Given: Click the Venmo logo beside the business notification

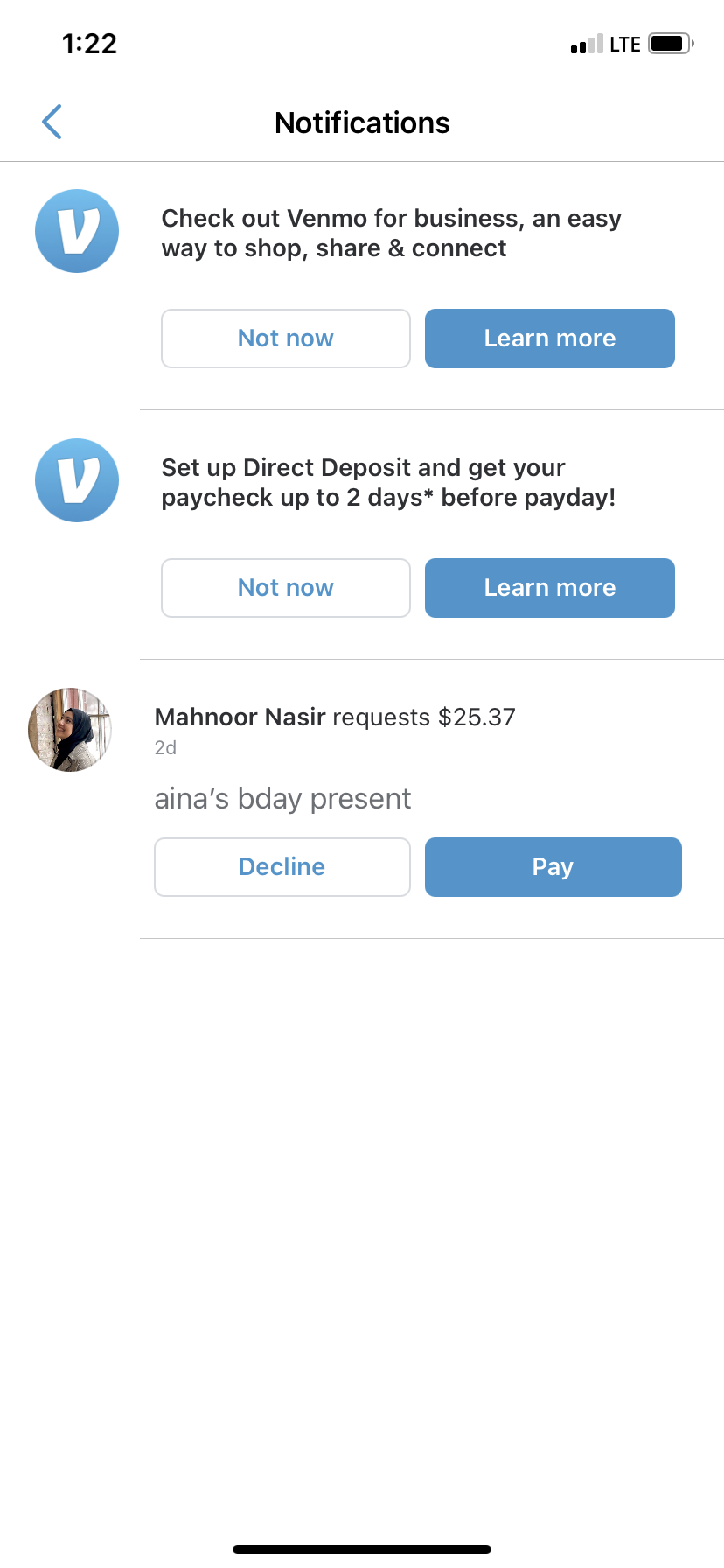Looking at the screenshot, I should (x=76, y=231).
